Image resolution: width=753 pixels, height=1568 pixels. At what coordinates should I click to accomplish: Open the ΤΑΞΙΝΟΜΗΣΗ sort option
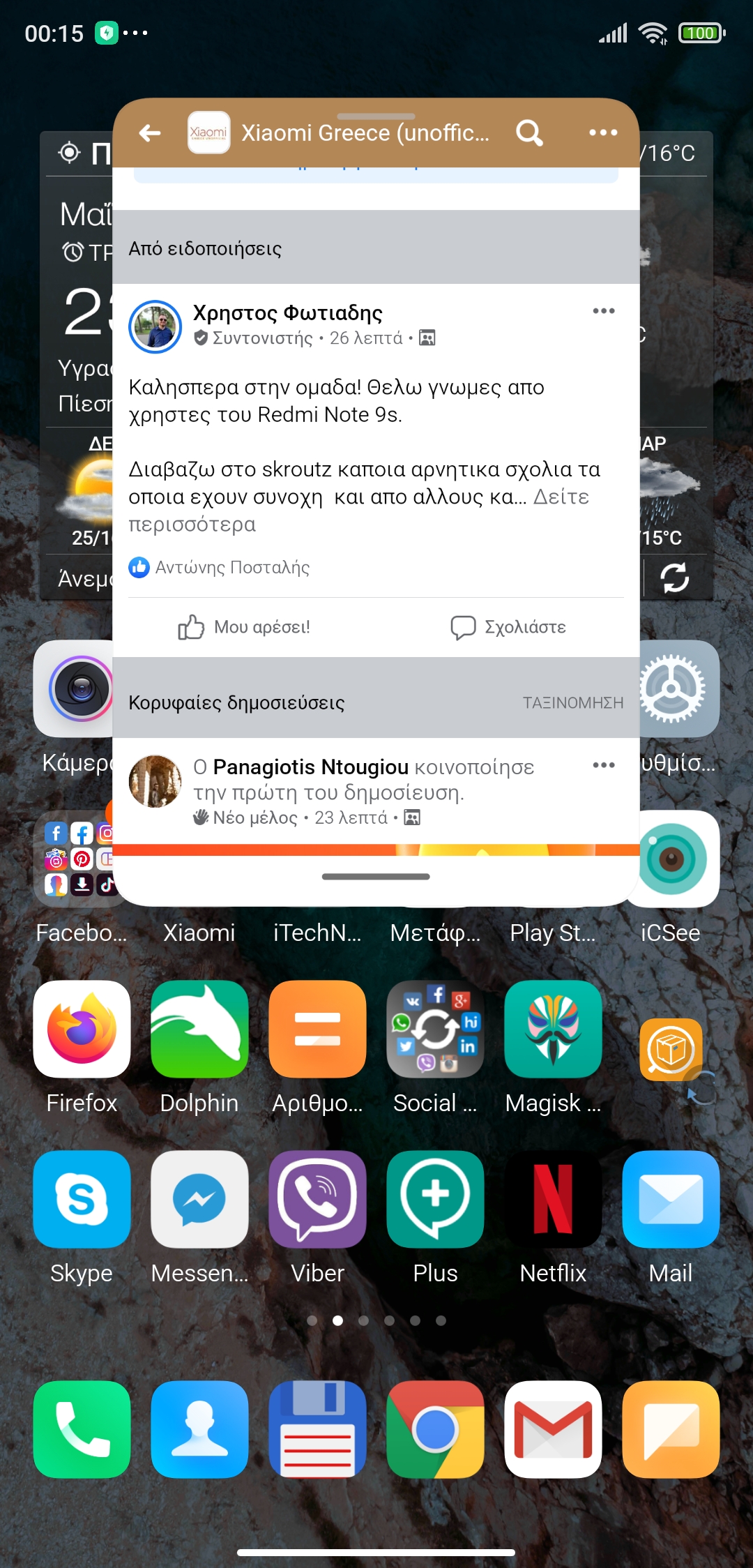tap(573, 702)
